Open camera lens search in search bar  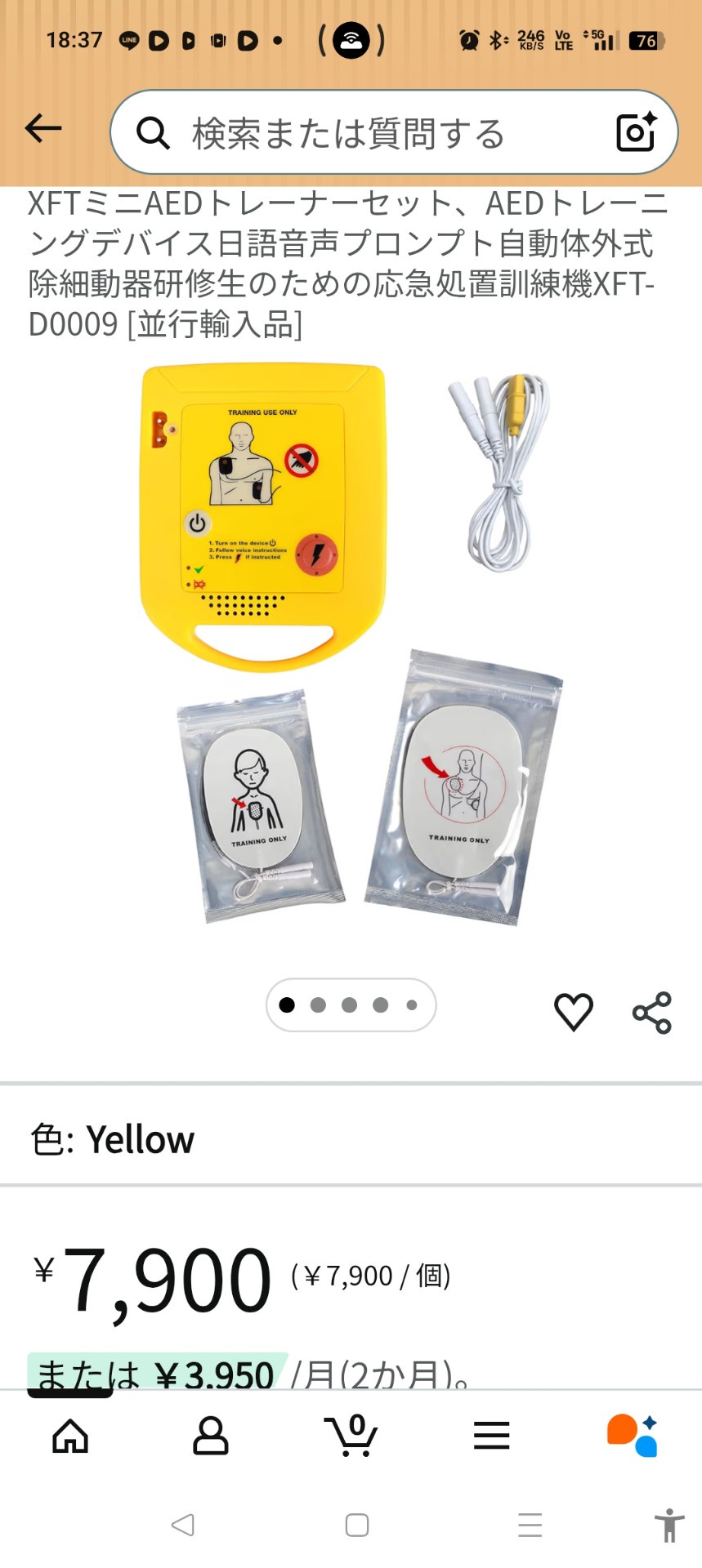637,131
